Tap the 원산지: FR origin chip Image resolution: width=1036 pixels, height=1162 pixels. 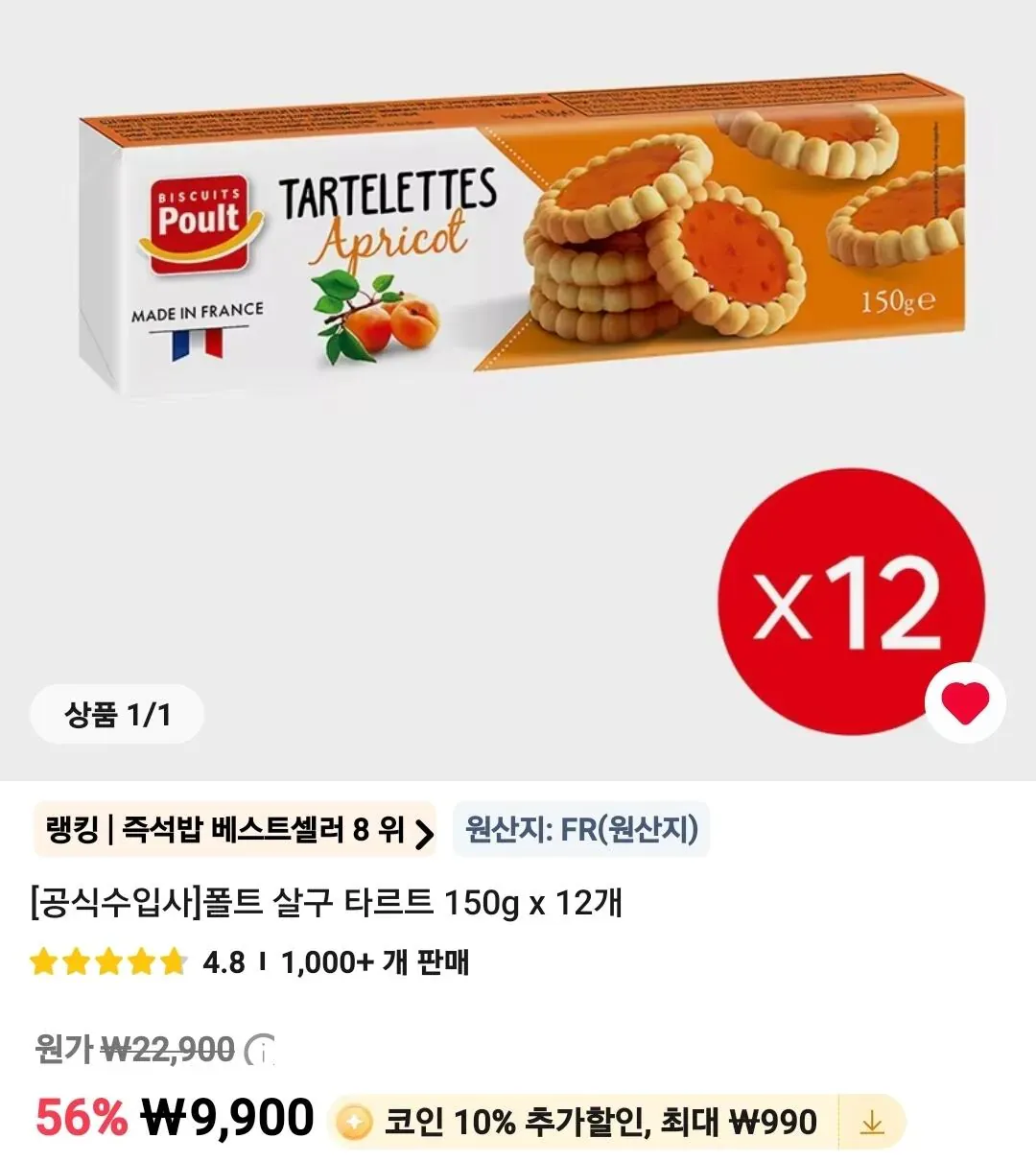tap(581, 829)
